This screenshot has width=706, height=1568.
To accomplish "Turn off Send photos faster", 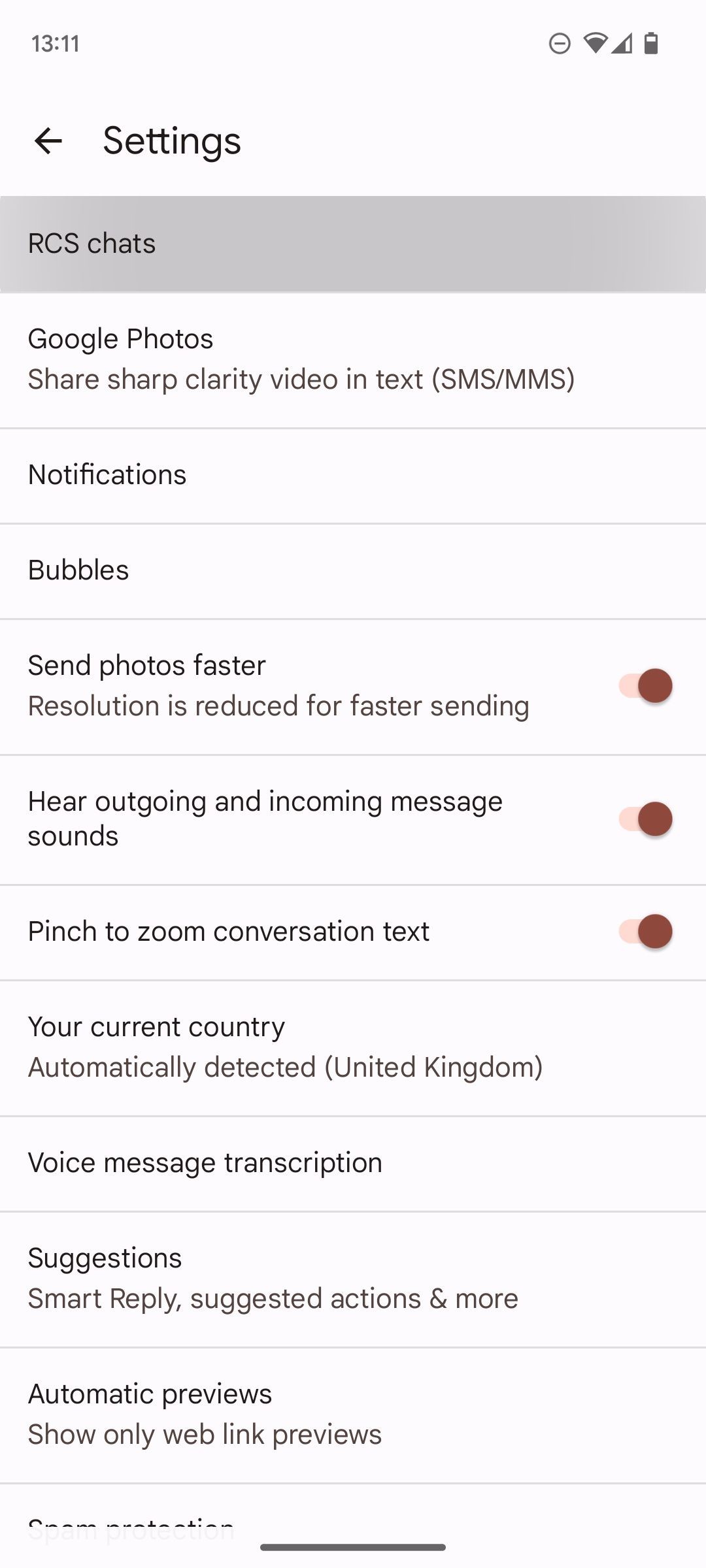I will click(645, 686).
